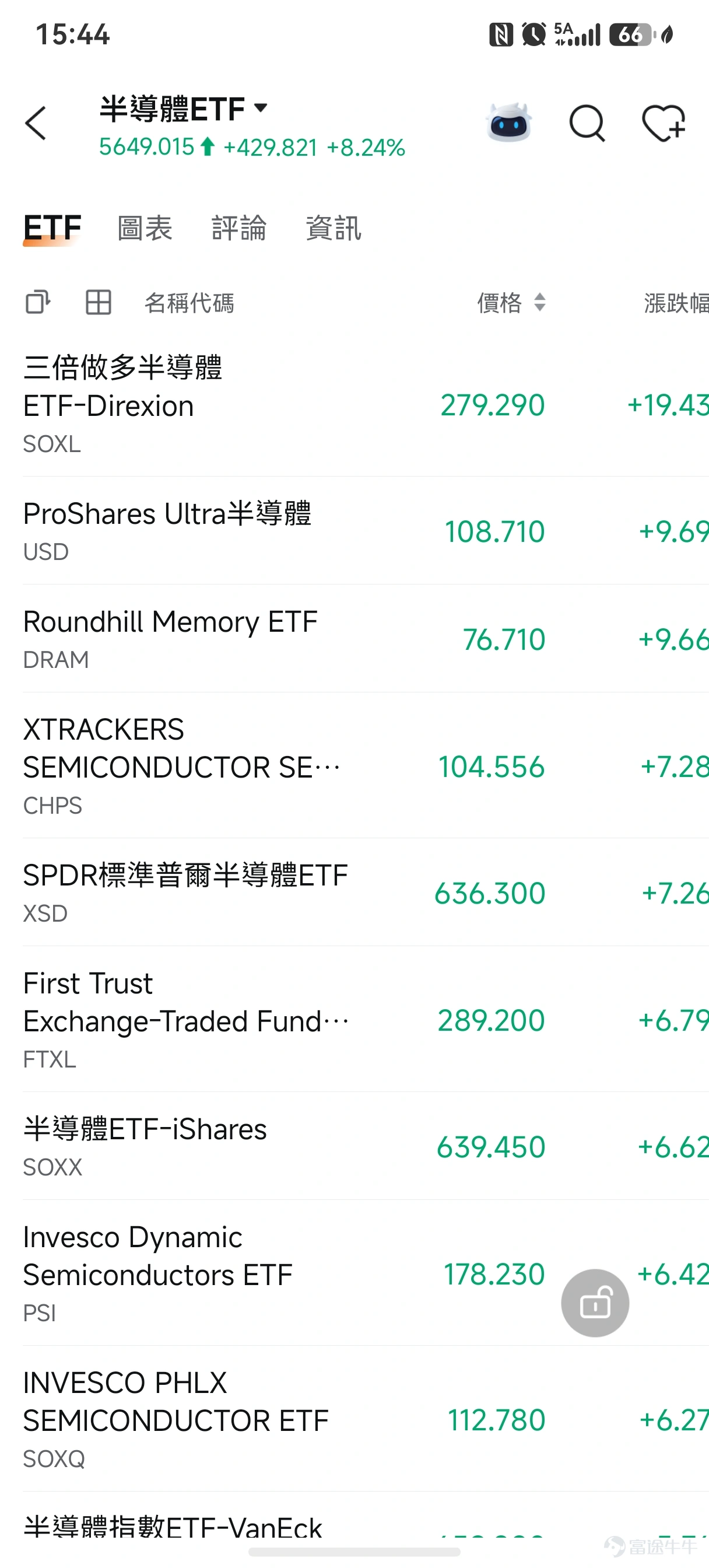
Task: Sort the list by 價格
Action: (511, 303)
